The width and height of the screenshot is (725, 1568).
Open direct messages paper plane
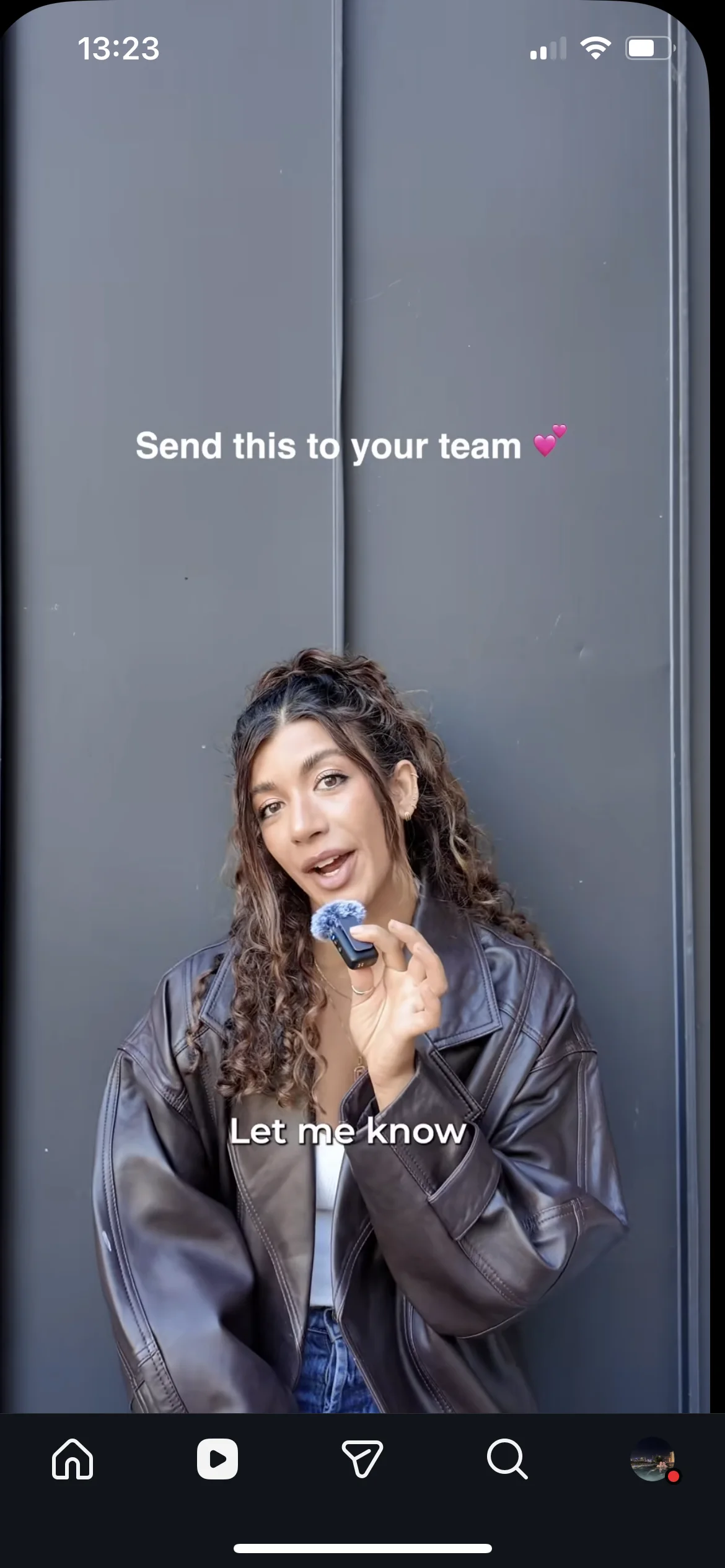[362, 1459]
